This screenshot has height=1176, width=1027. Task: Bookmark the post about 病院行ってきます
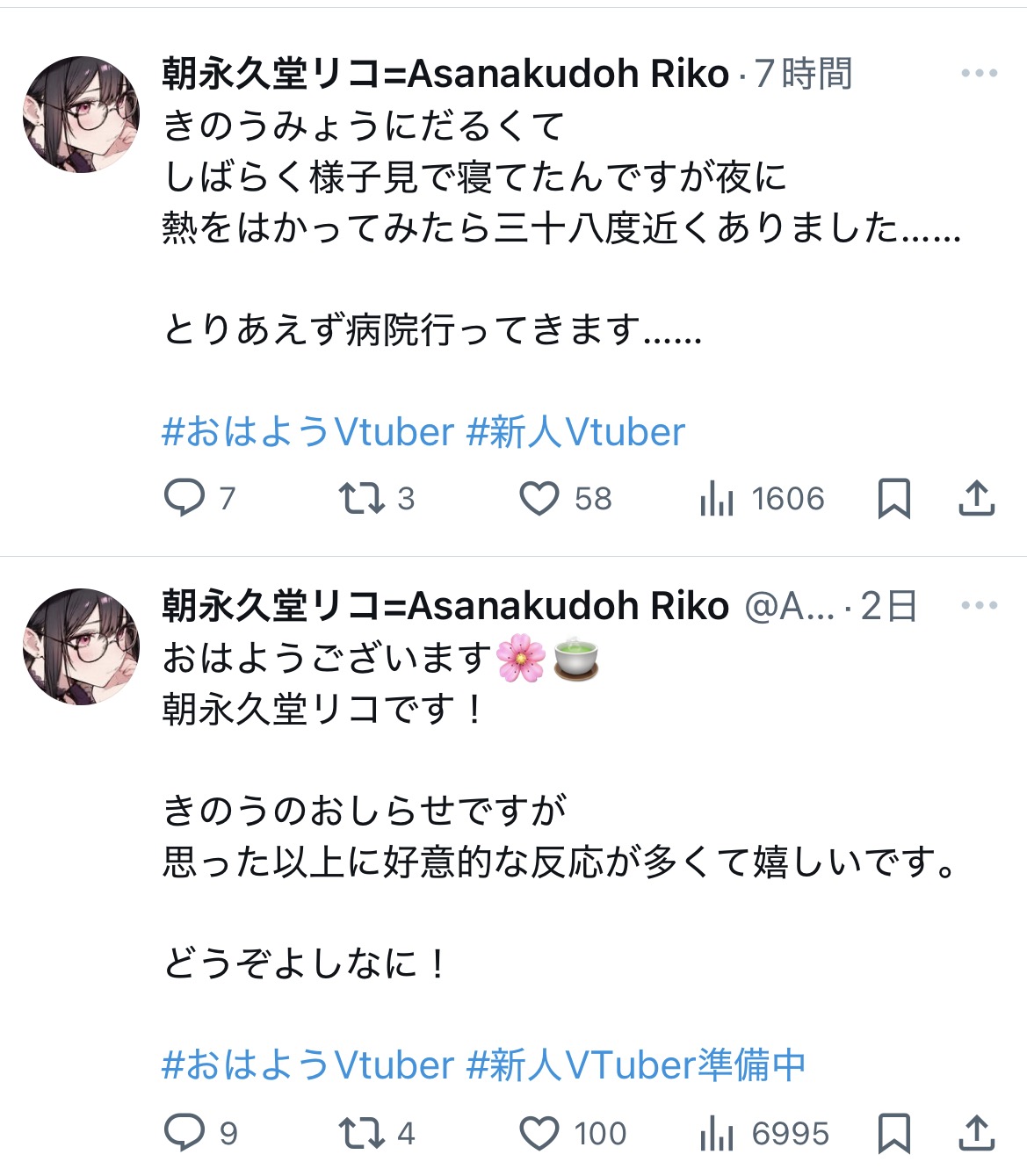894,498
